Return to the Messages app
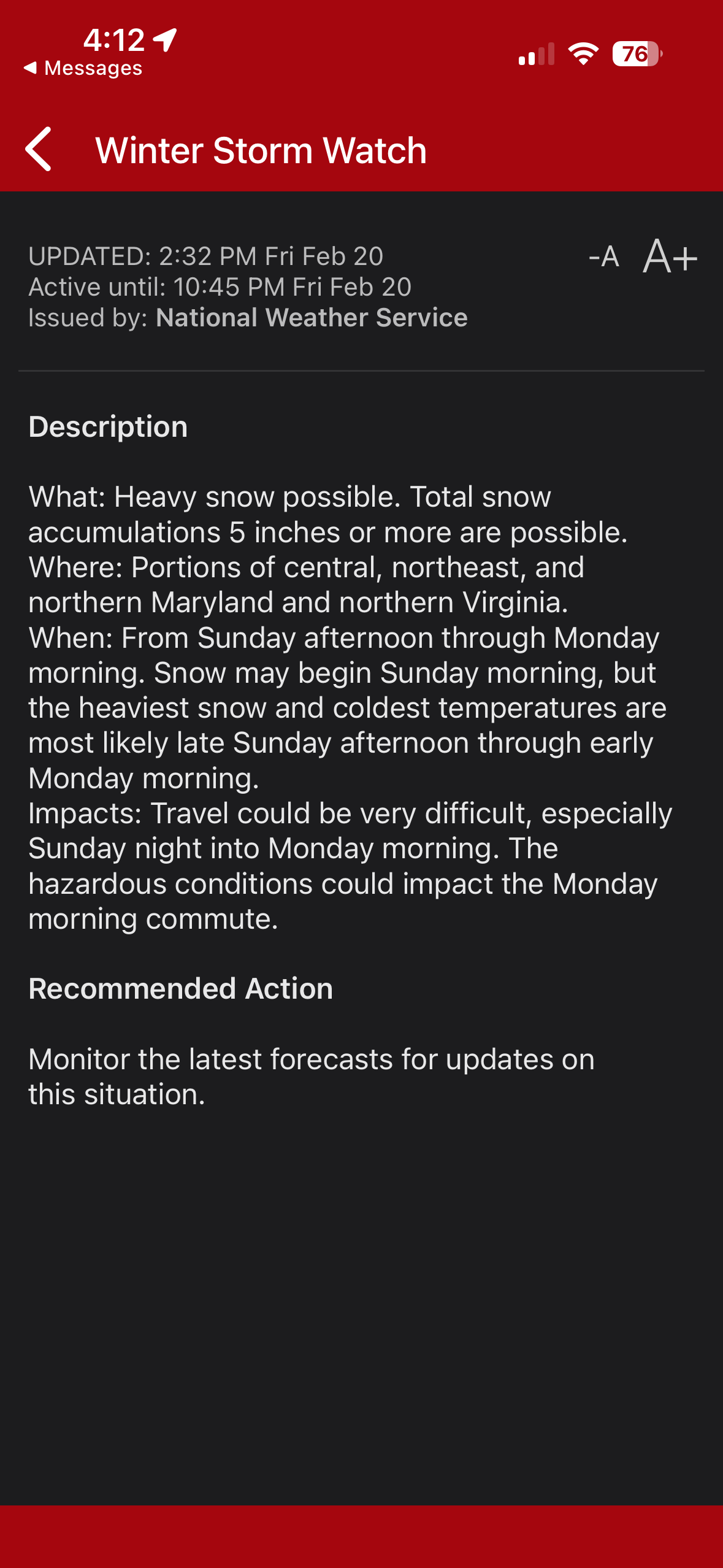The height and width of the screenshot is (1568, 723). click(x=83, y=68)
